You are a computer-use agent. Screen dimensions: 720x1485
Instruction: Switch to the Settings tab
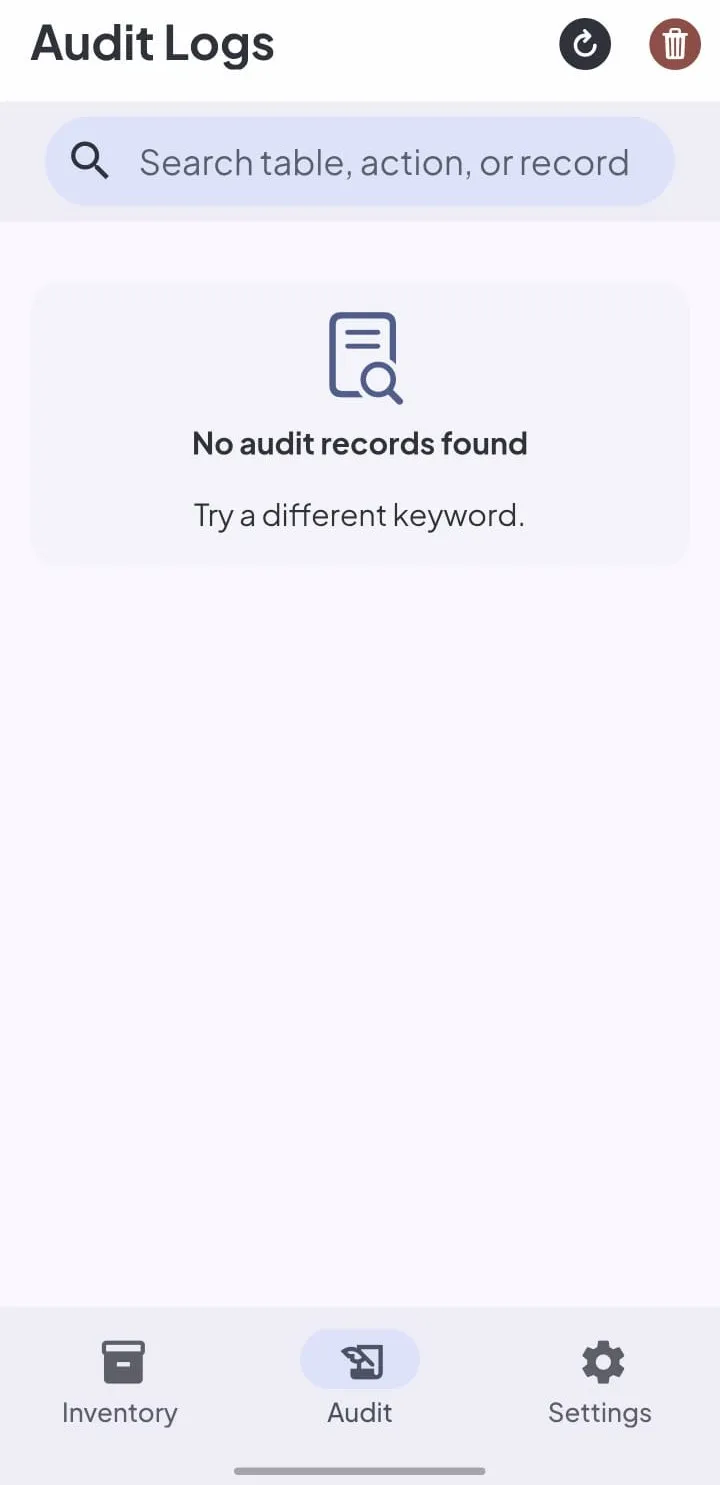[x=600, y=1385]
